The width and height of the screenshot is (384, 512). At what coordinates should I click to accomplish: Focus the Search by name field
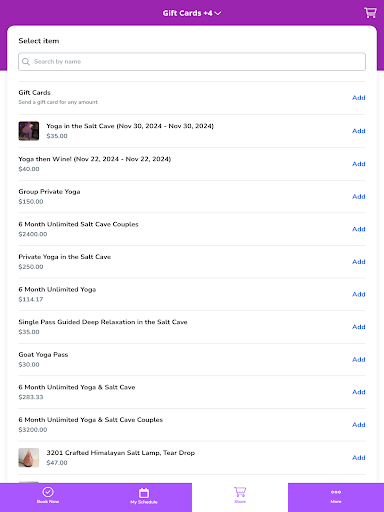pos(192,61)
